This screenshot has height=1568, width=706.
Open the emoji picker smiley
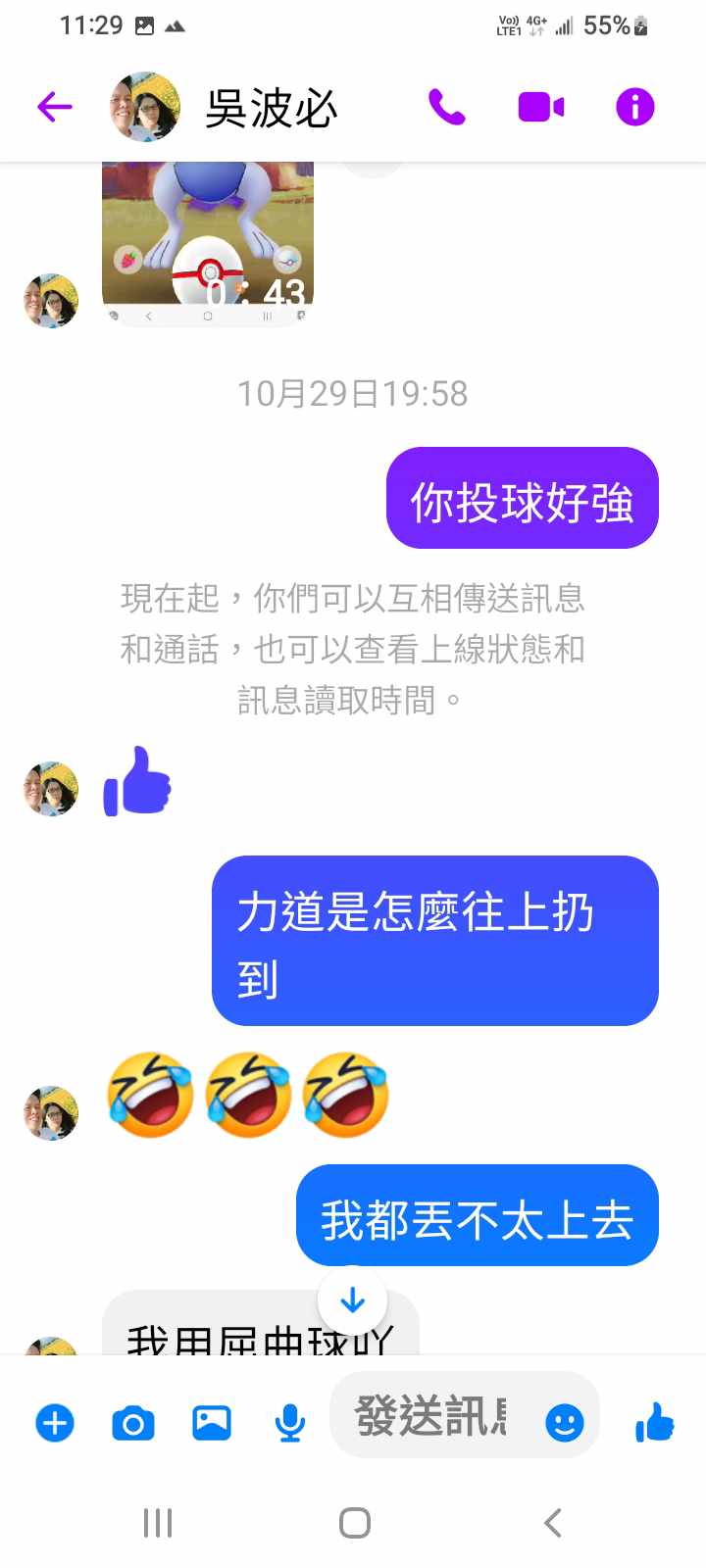pos(565,1422)
